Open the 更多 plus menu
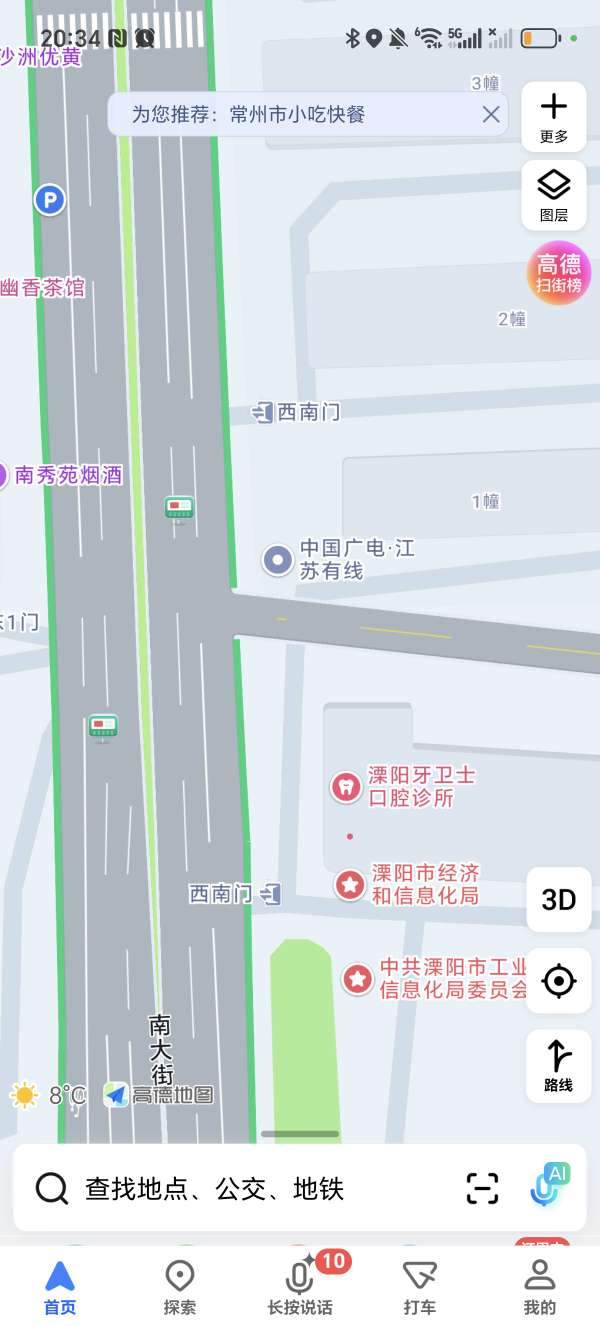Viewport: 600px width, 1326px height. click(x=554, y=116)
